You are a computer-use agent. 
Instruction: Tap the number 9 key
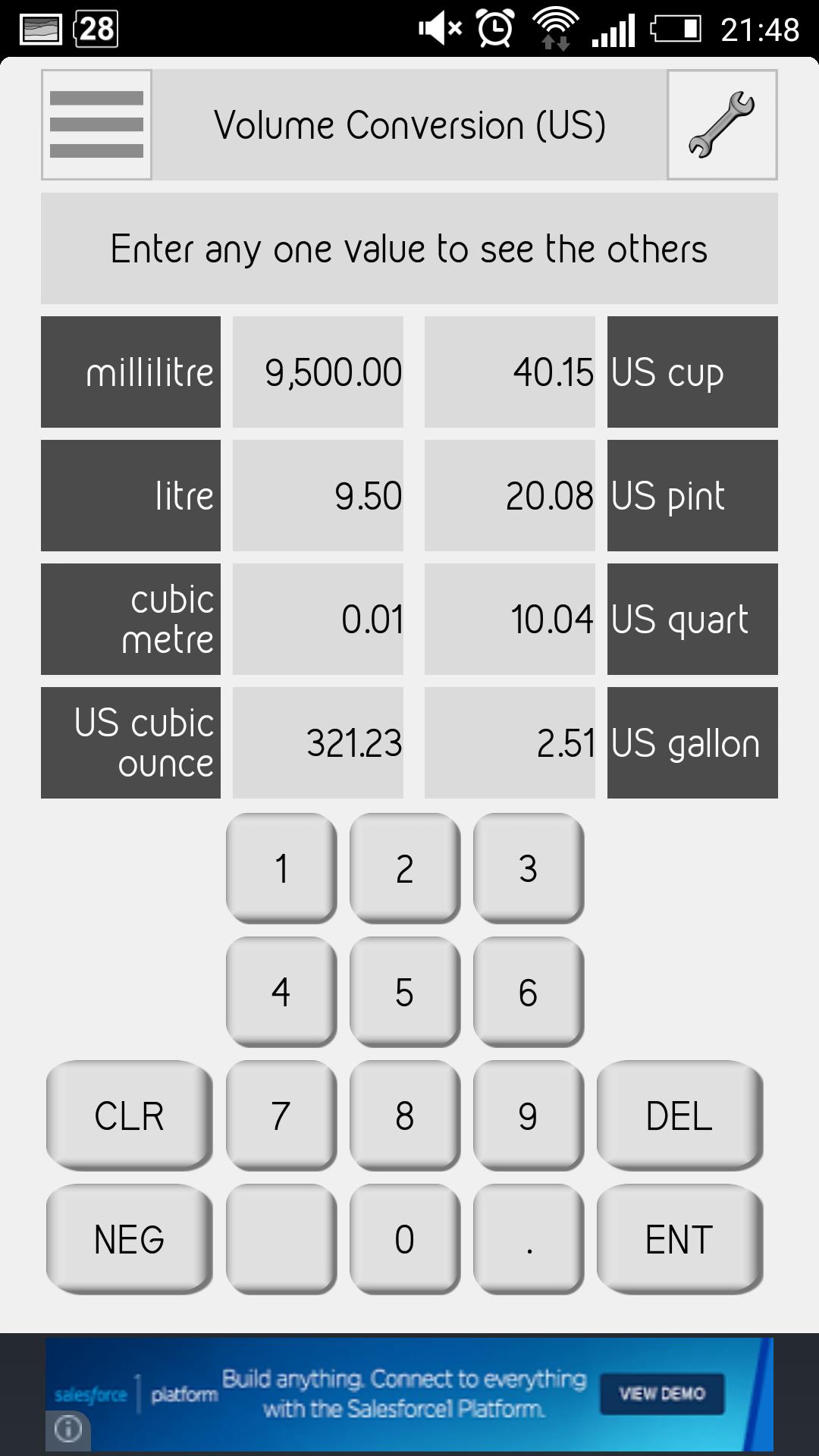click(529, 1115)
